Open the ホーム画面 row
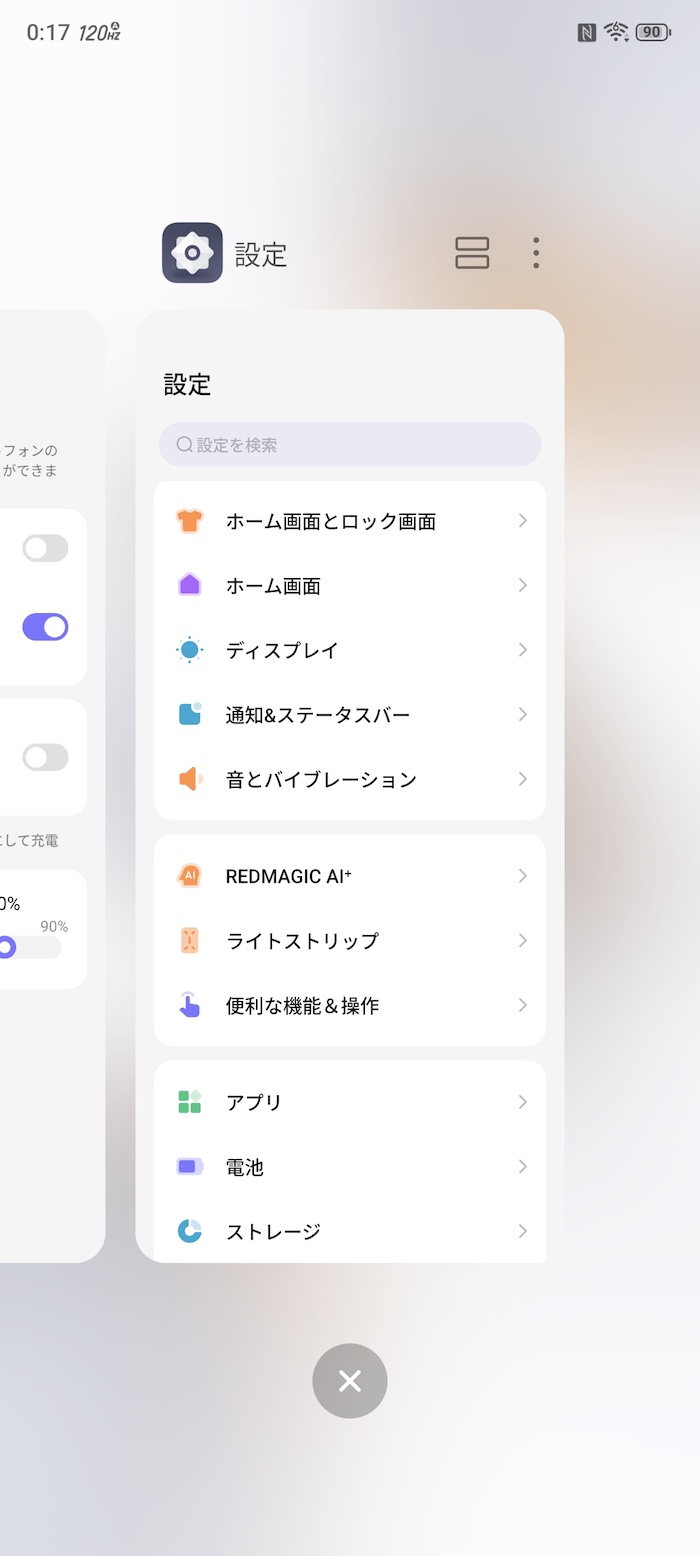This screenshot has width=700, height=1556. (x=350, y=585)
